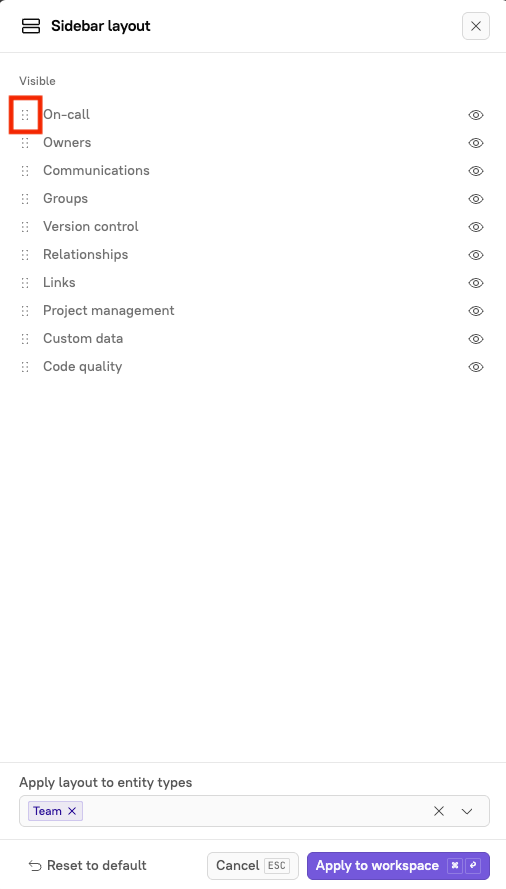The image size is (506, 889).
Task: Hide the Code quality section
Action: pyautogui.click(x=475, y=367)
